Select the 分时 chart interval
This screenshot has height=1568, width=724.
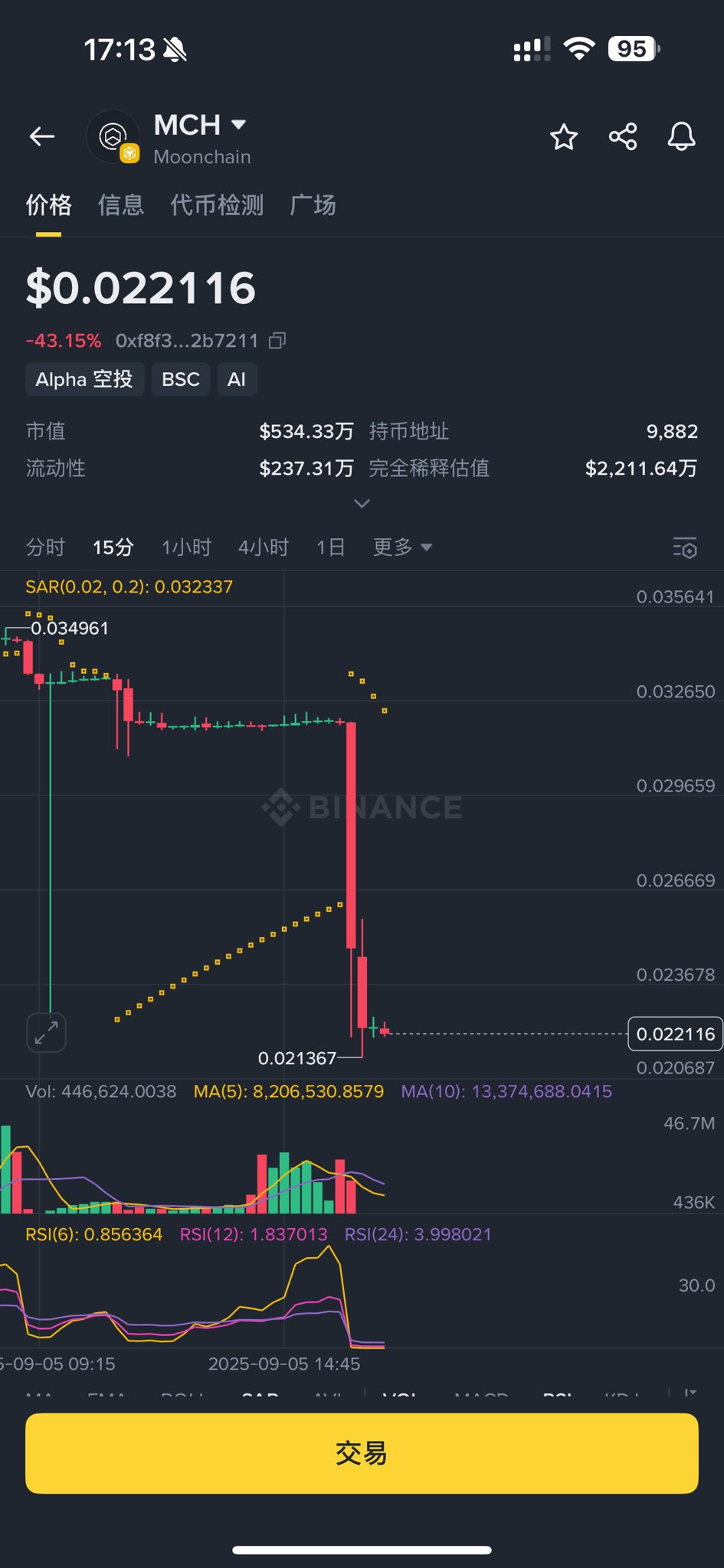coord(45,547)
